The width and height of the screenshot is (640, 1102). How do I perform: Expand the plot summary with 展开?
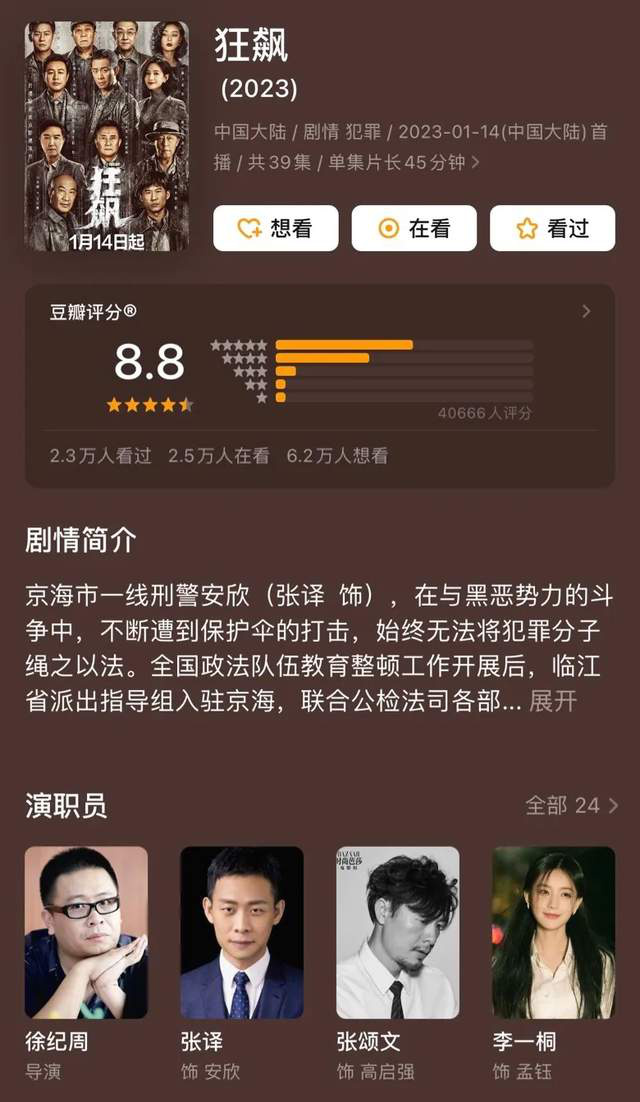coord(553,701)
